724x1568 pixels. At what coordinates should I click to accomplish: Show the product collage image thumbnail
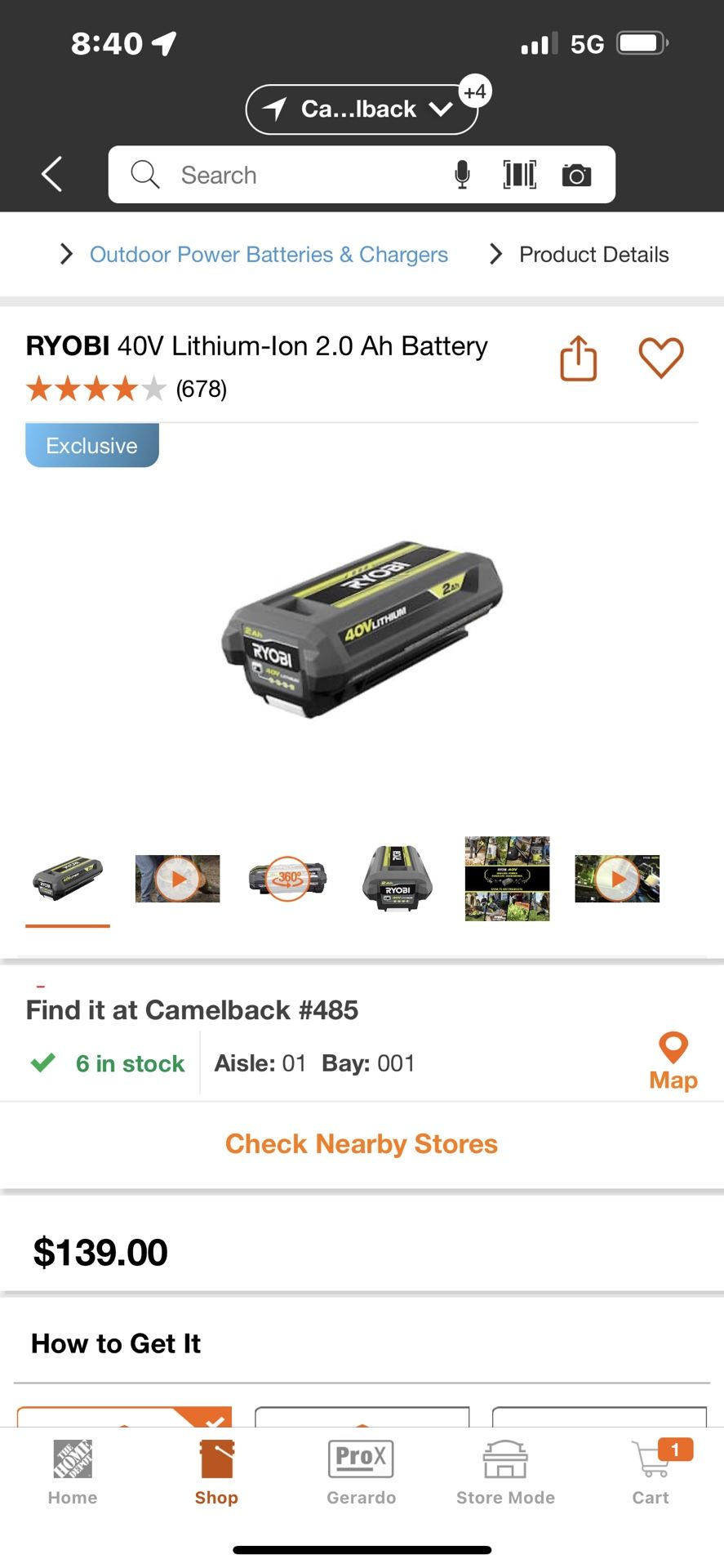point(507,879)
